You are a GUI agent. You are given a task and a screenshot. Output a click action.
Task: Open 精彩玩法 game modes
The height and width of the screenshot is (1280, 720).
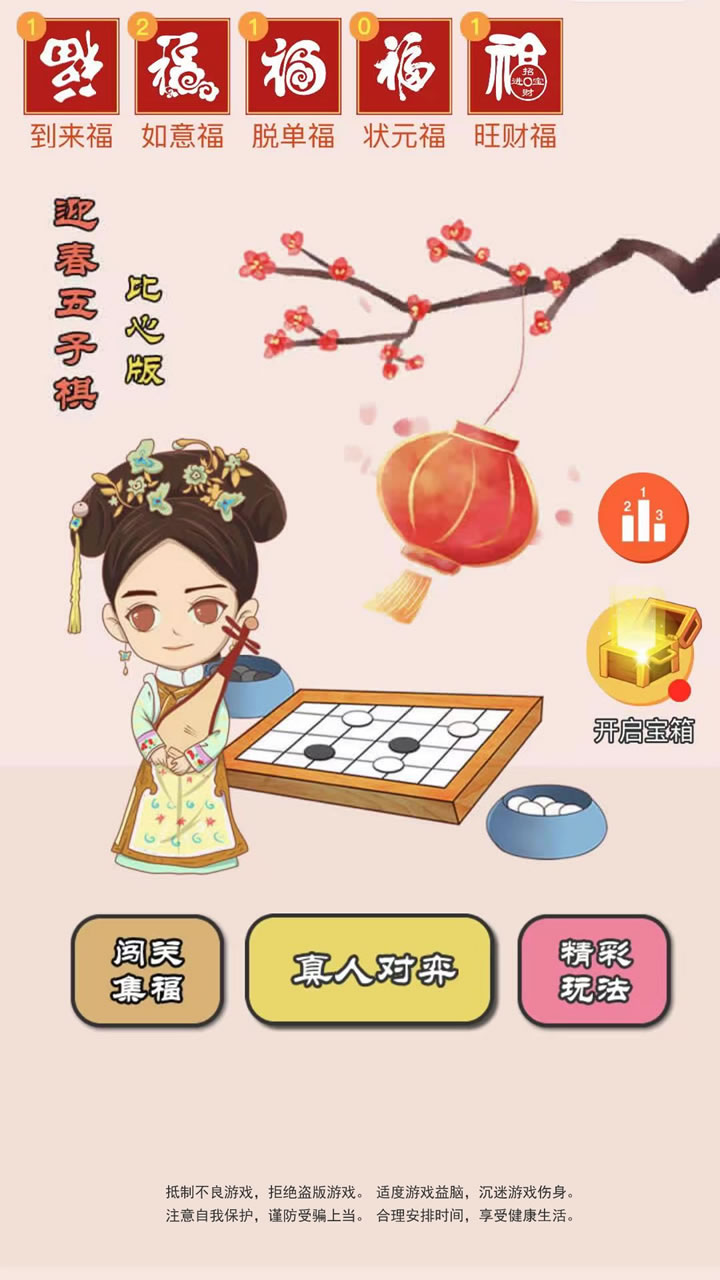[594, 970]
